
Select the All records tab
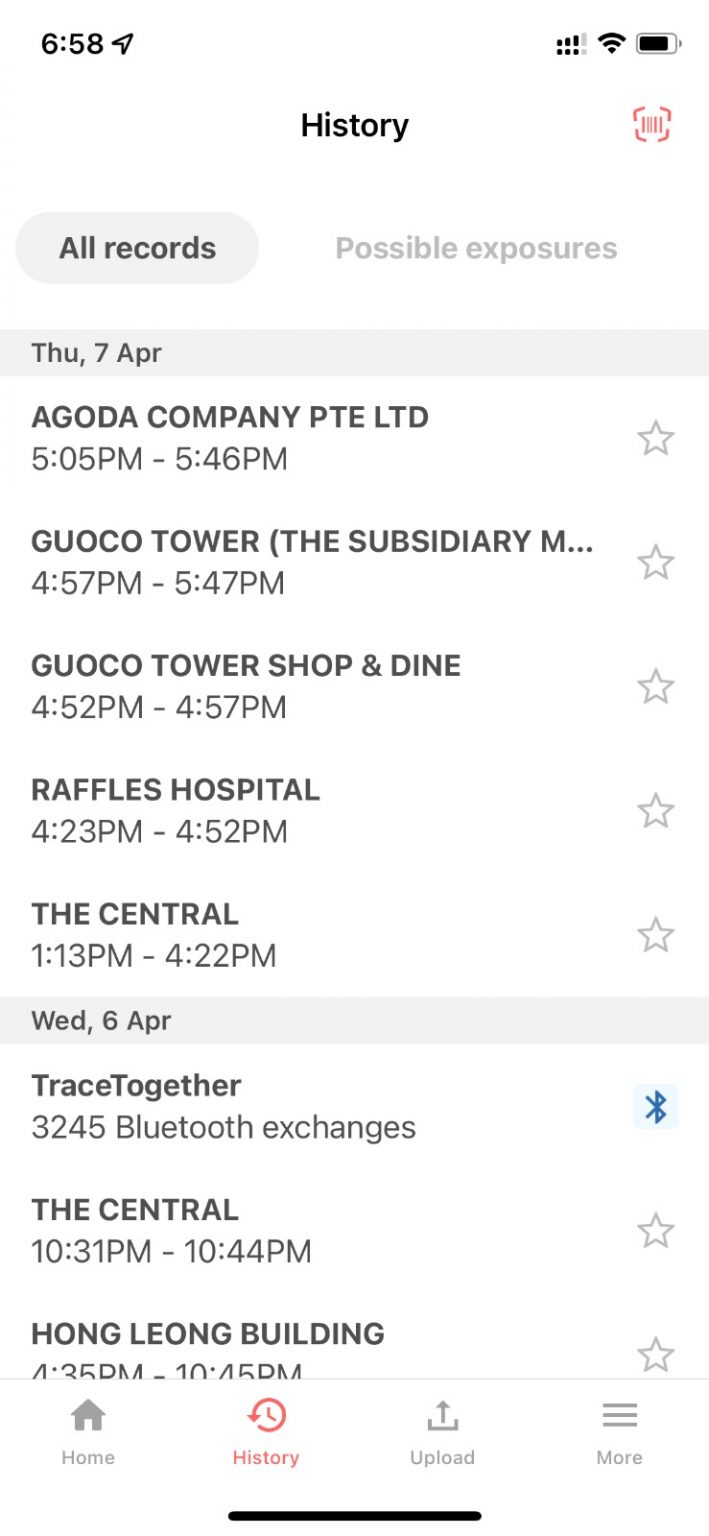coord(137,248)
